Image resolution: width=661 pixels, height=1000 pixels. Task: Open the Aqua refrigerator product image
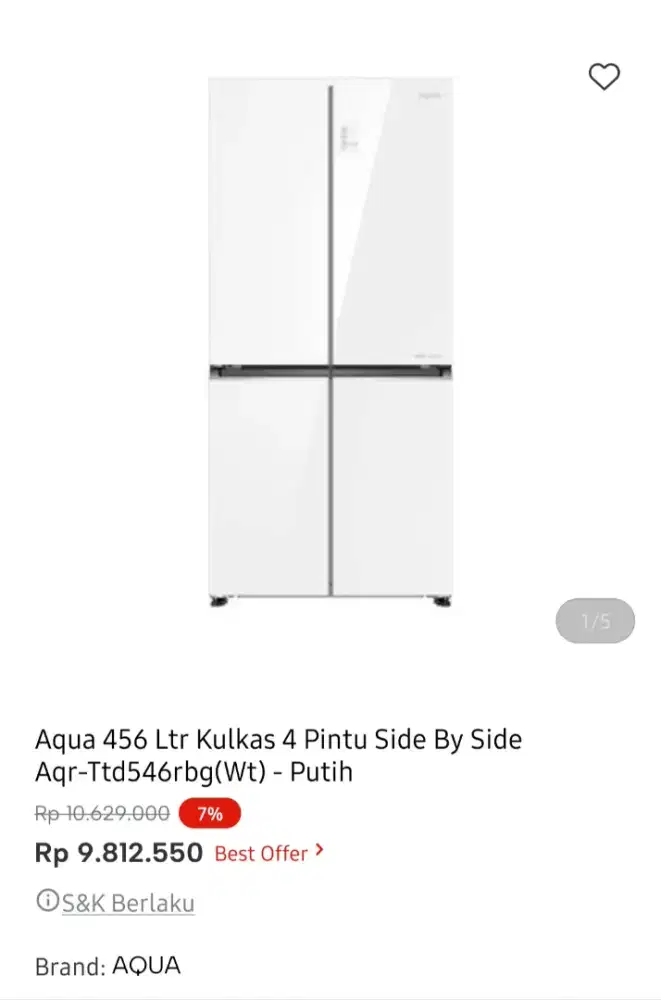pos(330,342)
